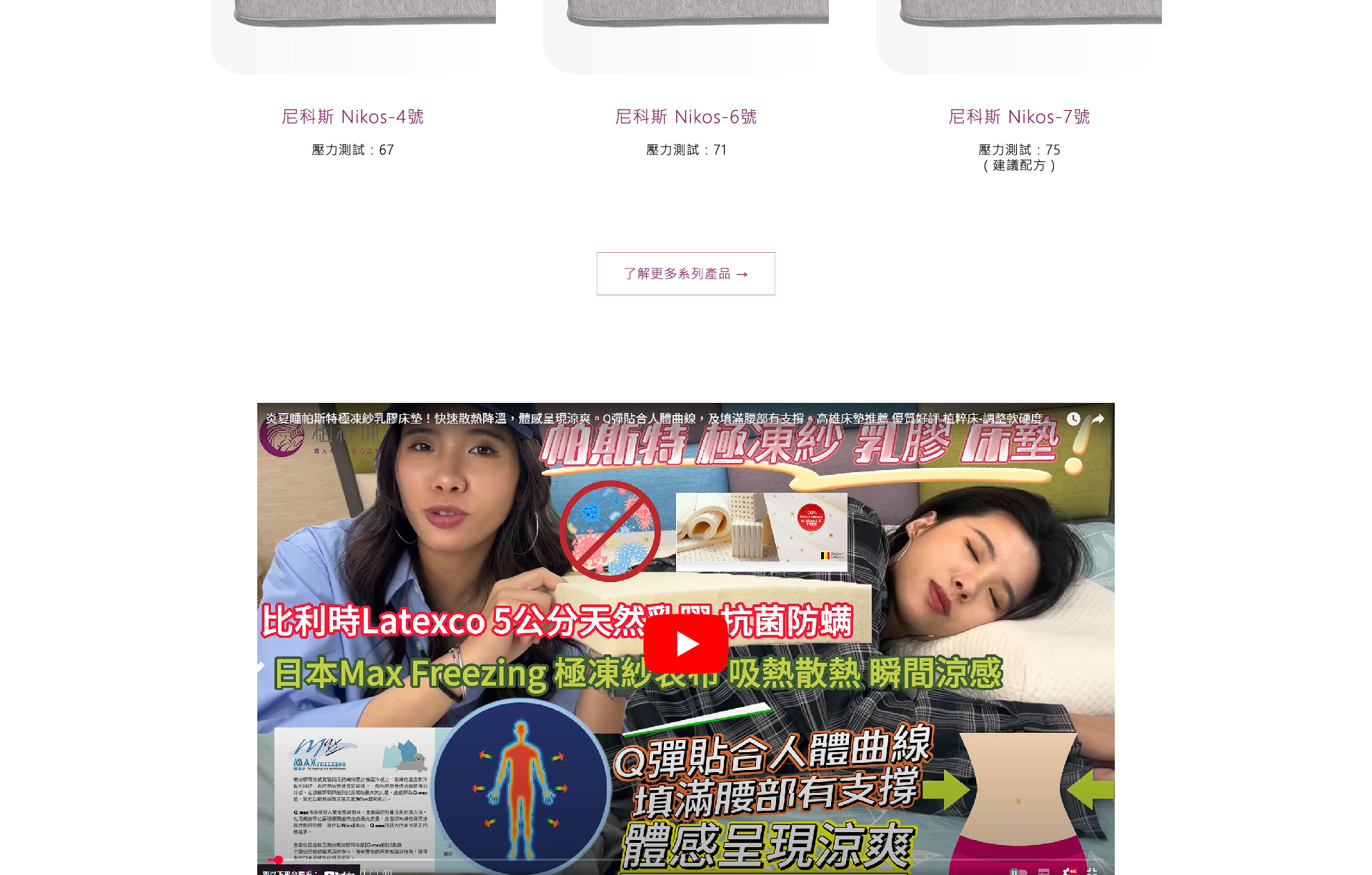Add video to Watch Later
This screenshot has width=1372, height=875.
[x=1073, y=419]
